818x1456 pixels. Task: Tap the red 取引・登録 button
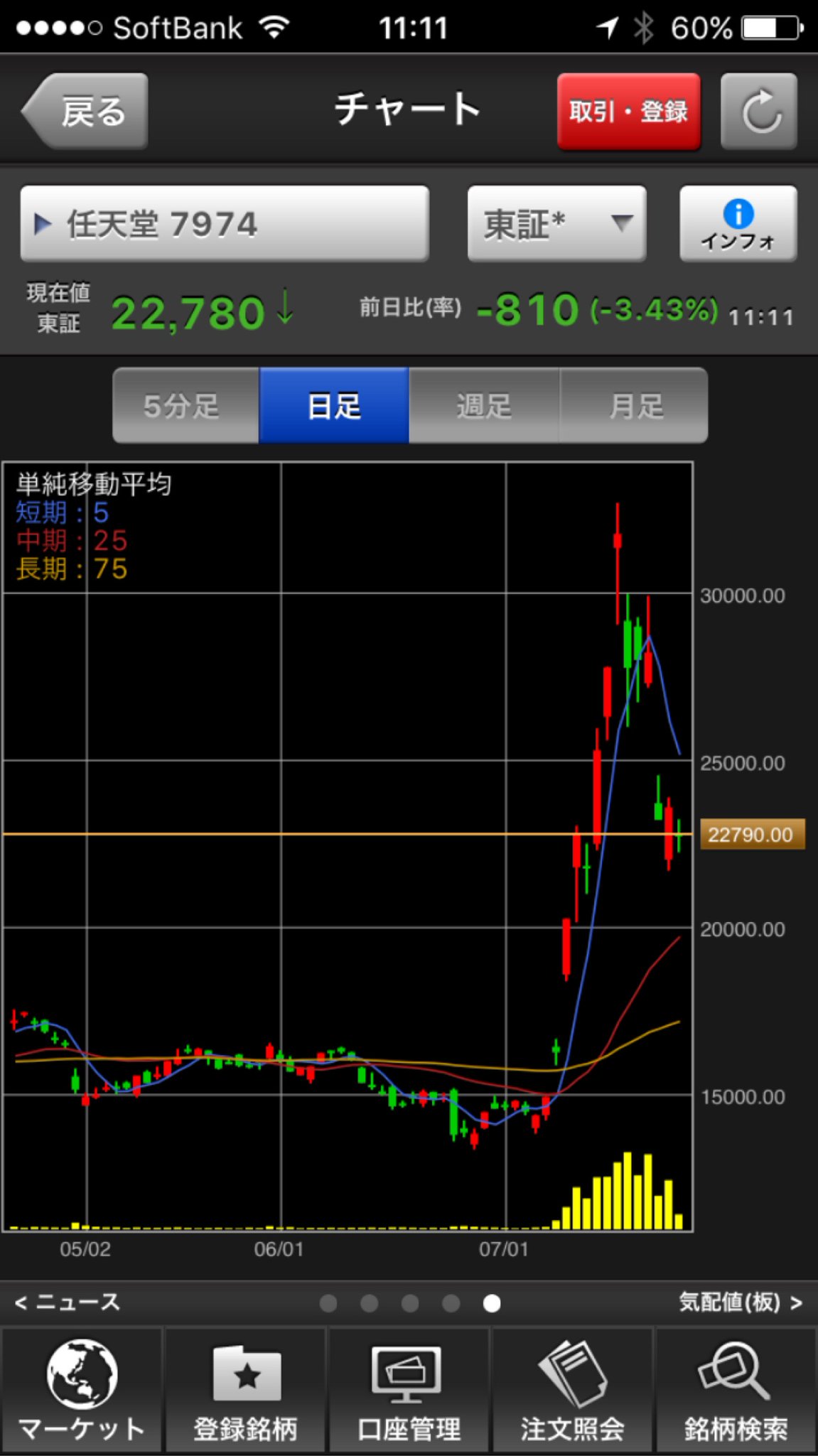pos(628,112)
